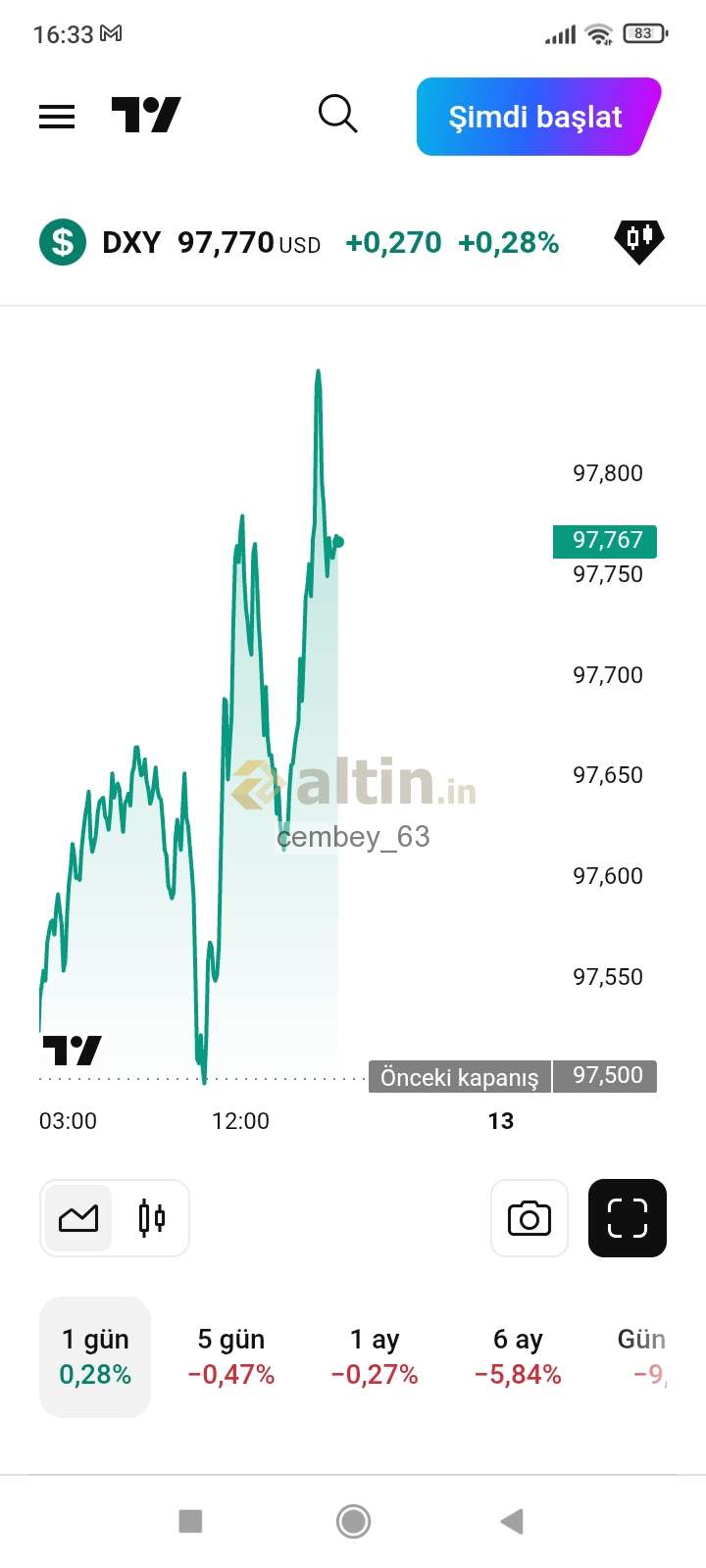Switch to the 6 ay range
Image resolution: width=706 pixels, height=1568 pixels.
point(518,1356)
